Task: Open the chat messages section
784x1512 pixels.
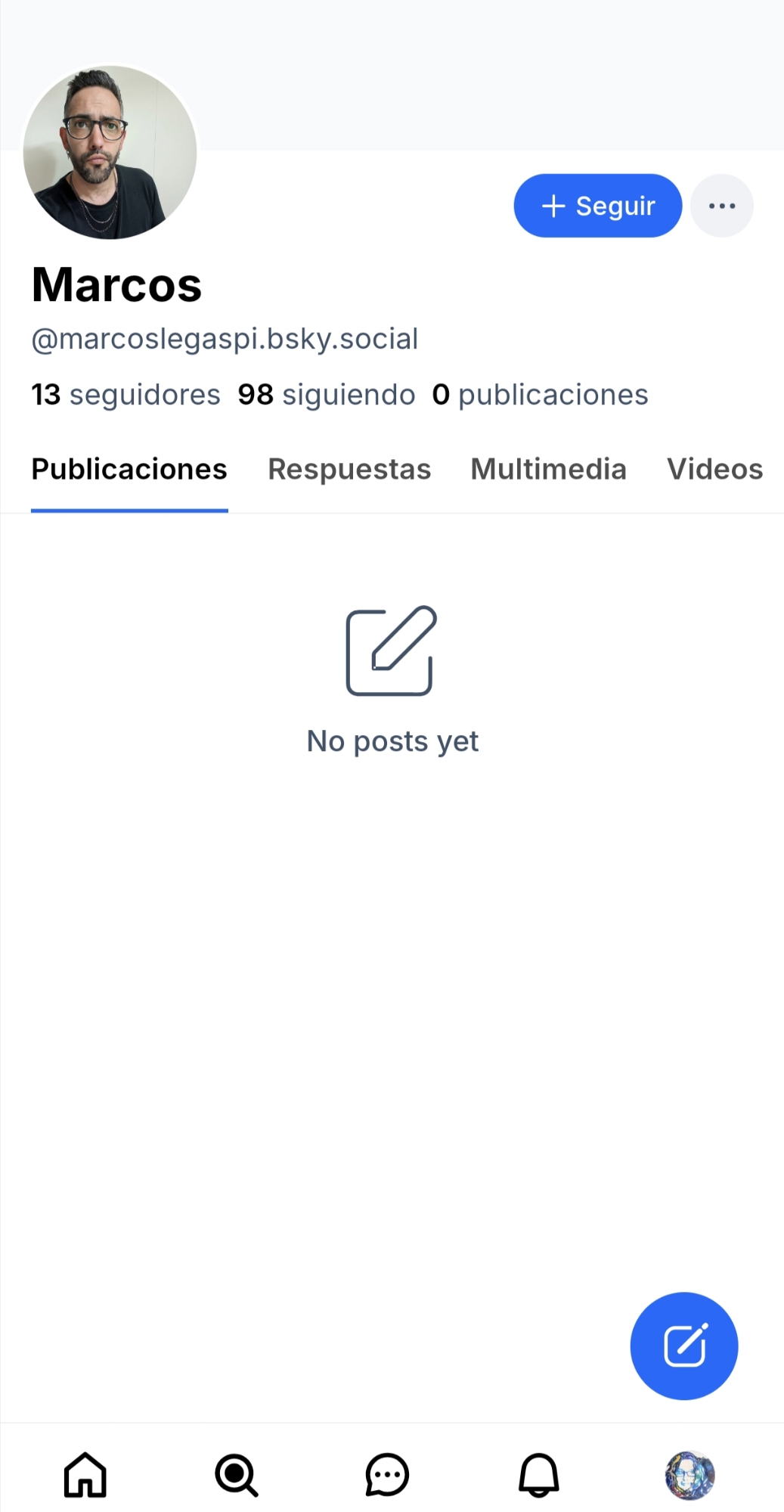Action: click(x=387, y=1474)
